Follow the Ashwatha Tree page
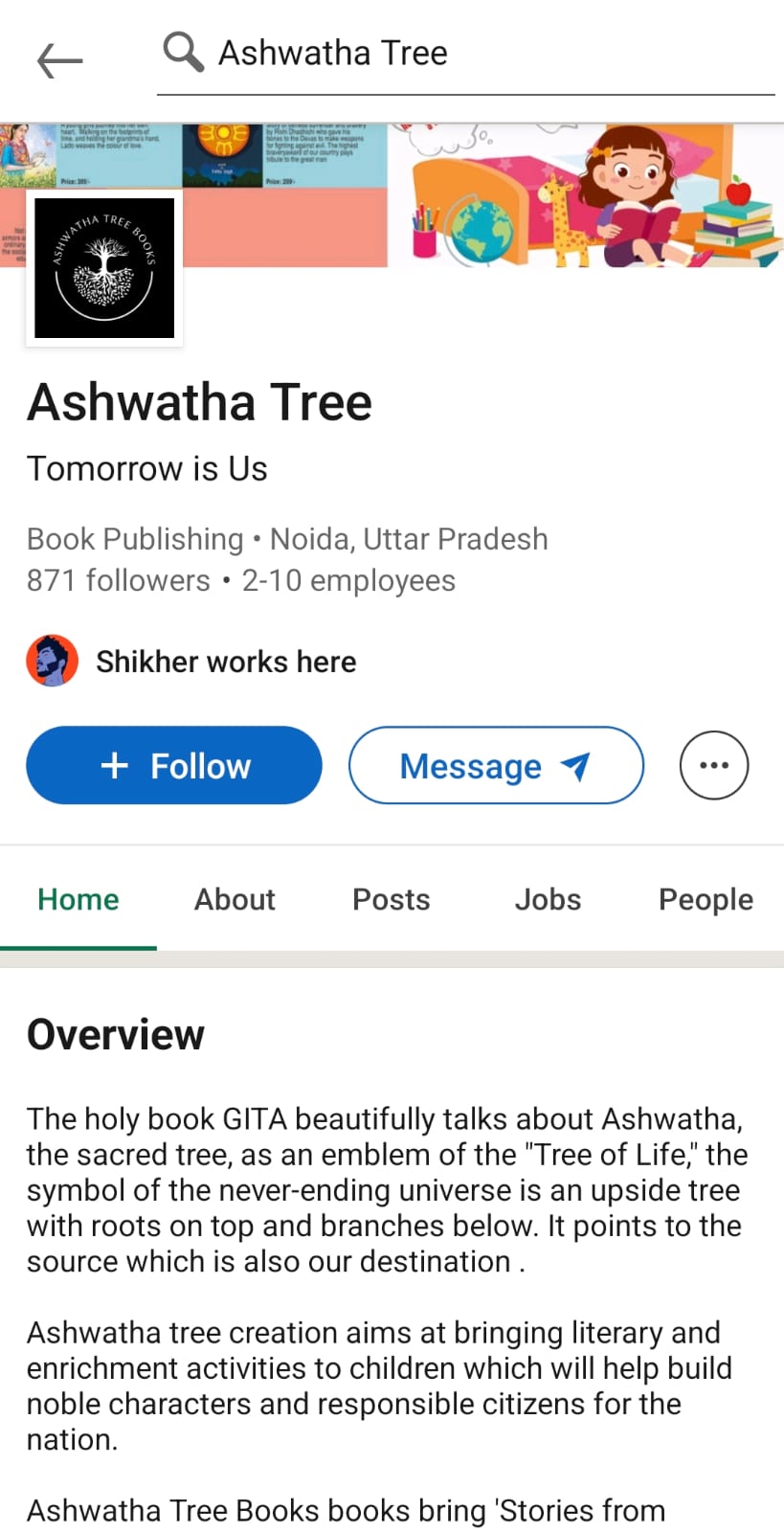This screenshot has width=784, height=1532. (174, 765)
